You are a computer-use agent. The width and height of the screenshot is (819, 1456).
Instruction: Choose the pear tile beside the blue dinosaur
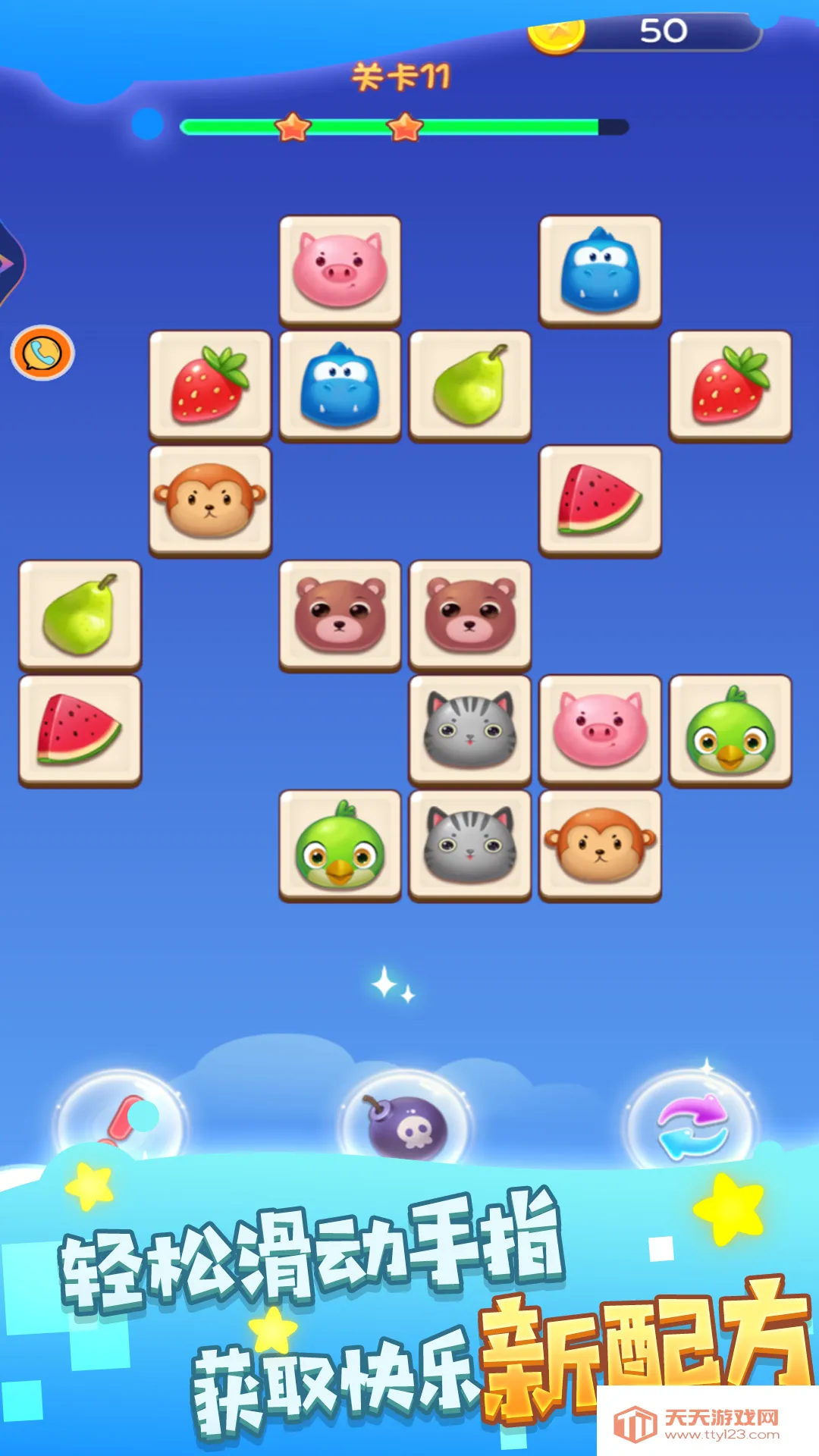tap(469, 384)
